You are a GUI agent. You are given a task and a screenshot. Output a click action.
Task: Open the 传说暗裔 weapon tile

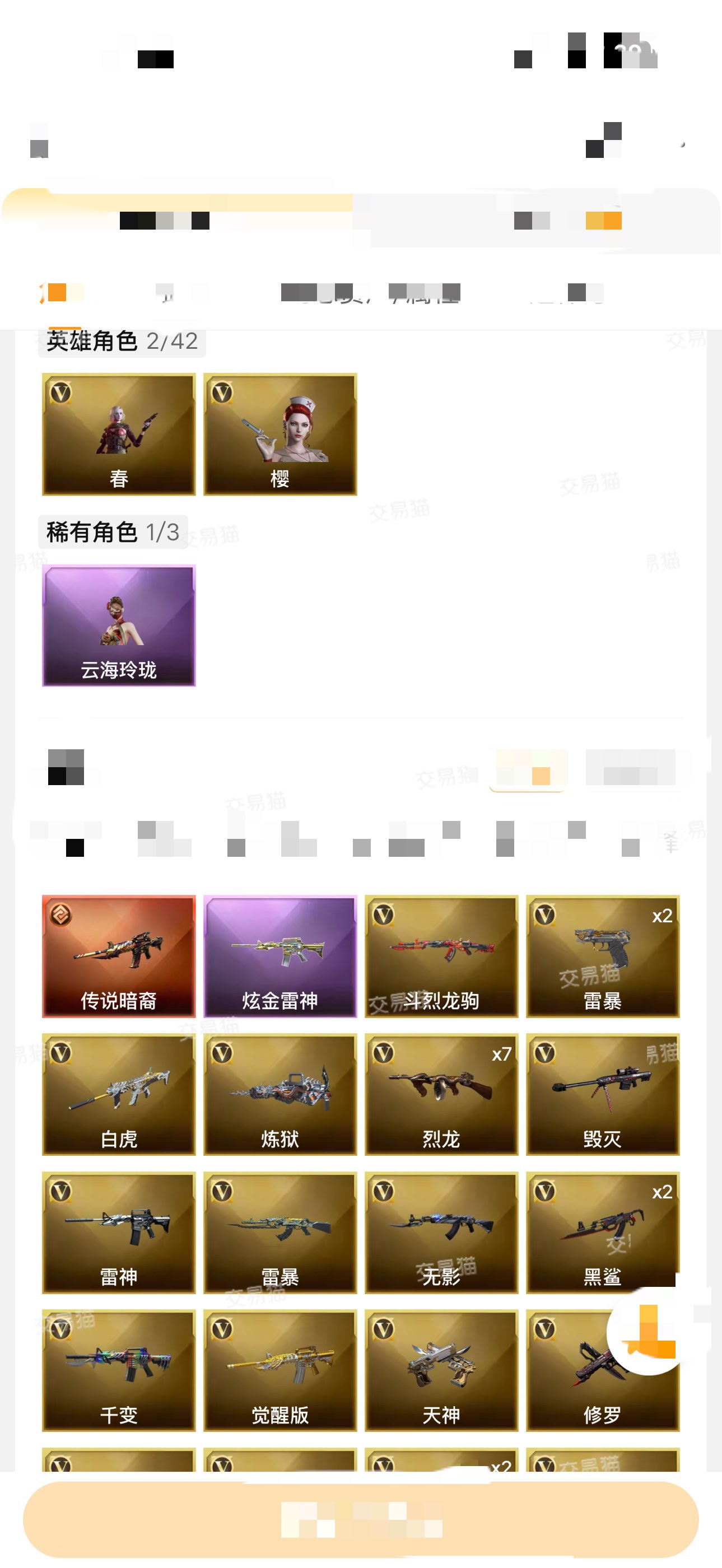coord(119,956)
